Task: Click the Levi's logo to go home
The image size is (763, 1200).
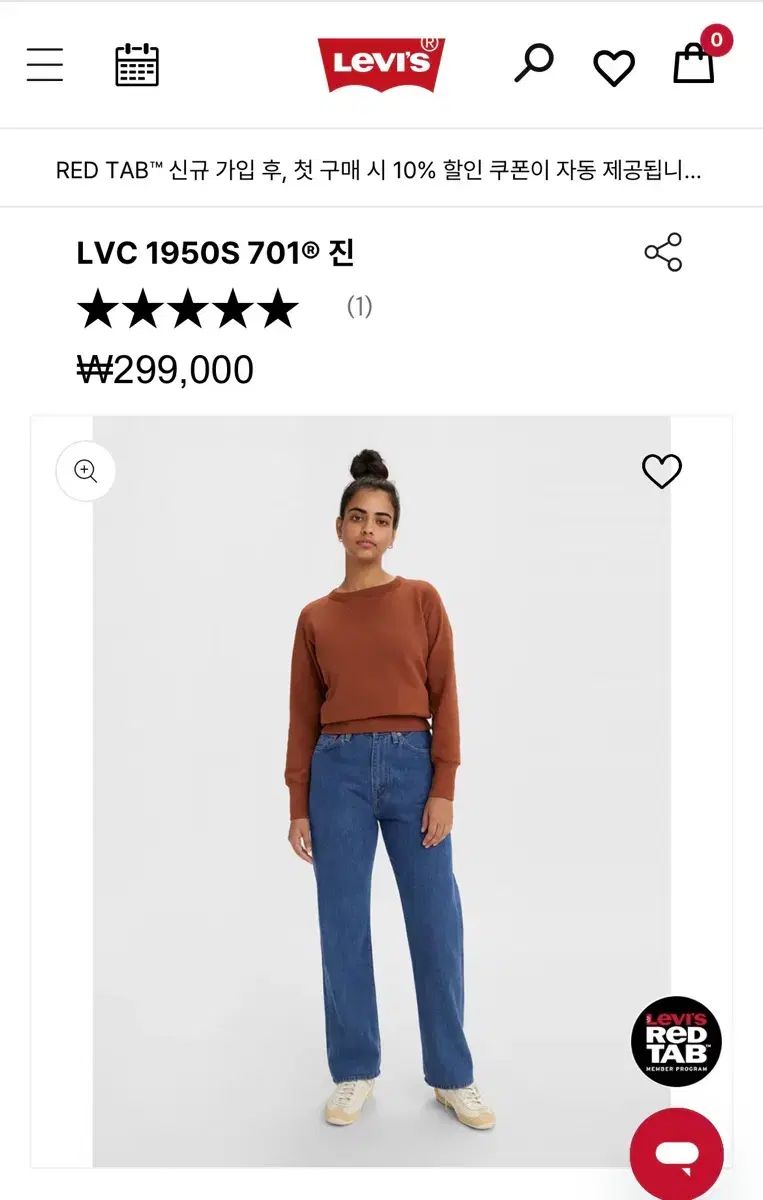Action: 381,63
